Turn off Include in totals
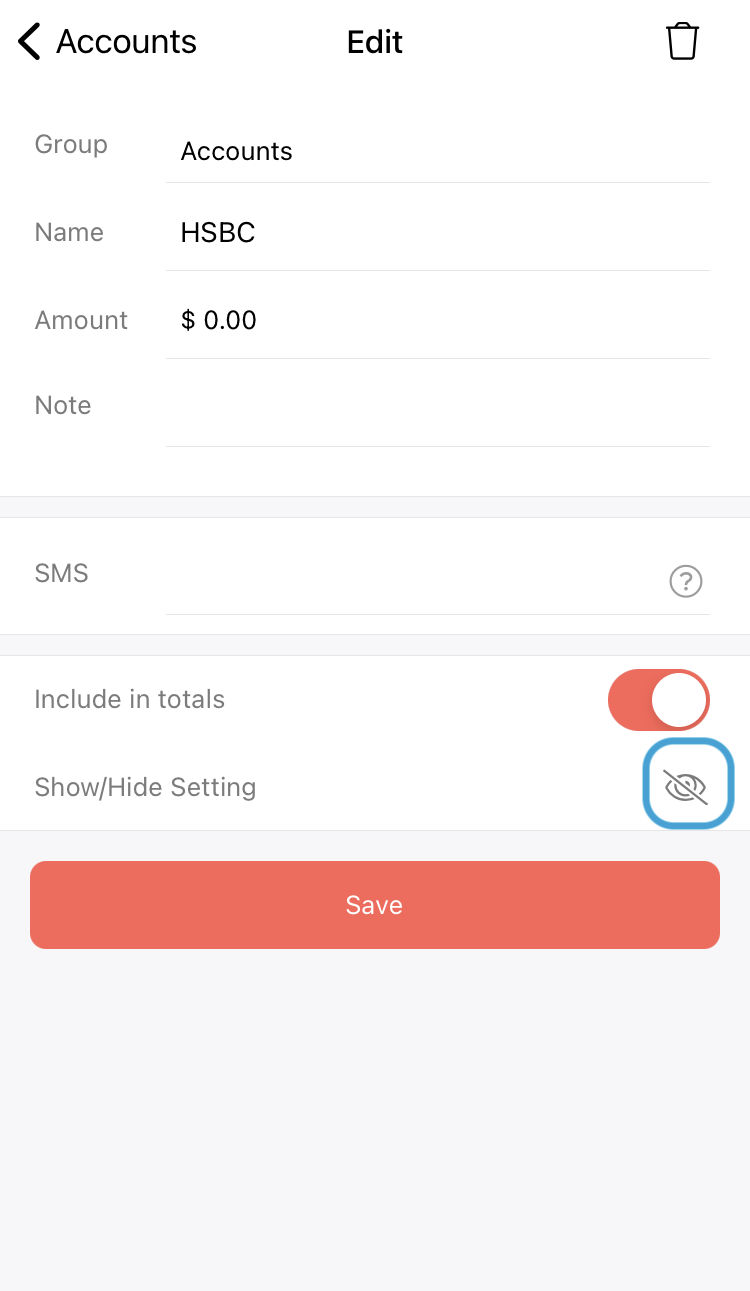 coord(659,700)
